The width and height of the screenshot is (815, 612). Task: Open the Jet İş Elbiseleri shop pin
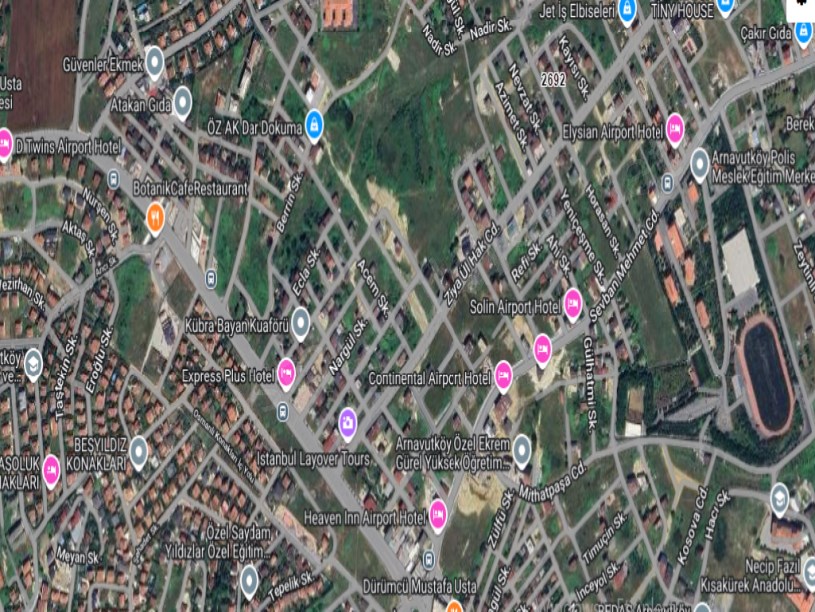coord(627,10)
